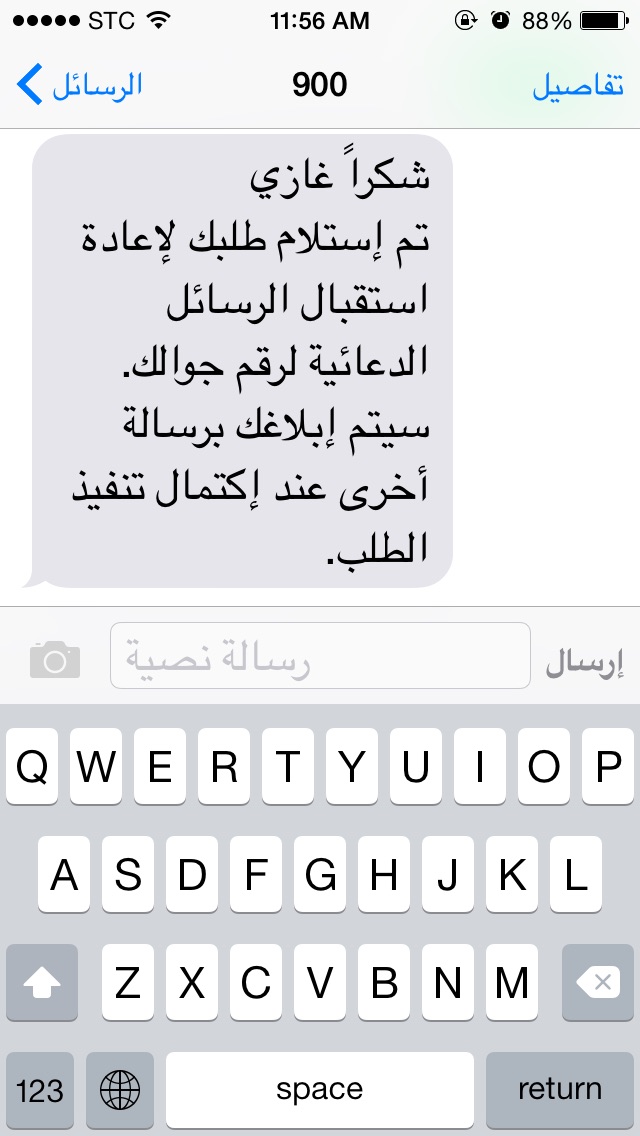Image resolution: width=640 pixels, height=1136 pixels.
Task: Tap the shift key on the keyboard
Action: [42, 982]
